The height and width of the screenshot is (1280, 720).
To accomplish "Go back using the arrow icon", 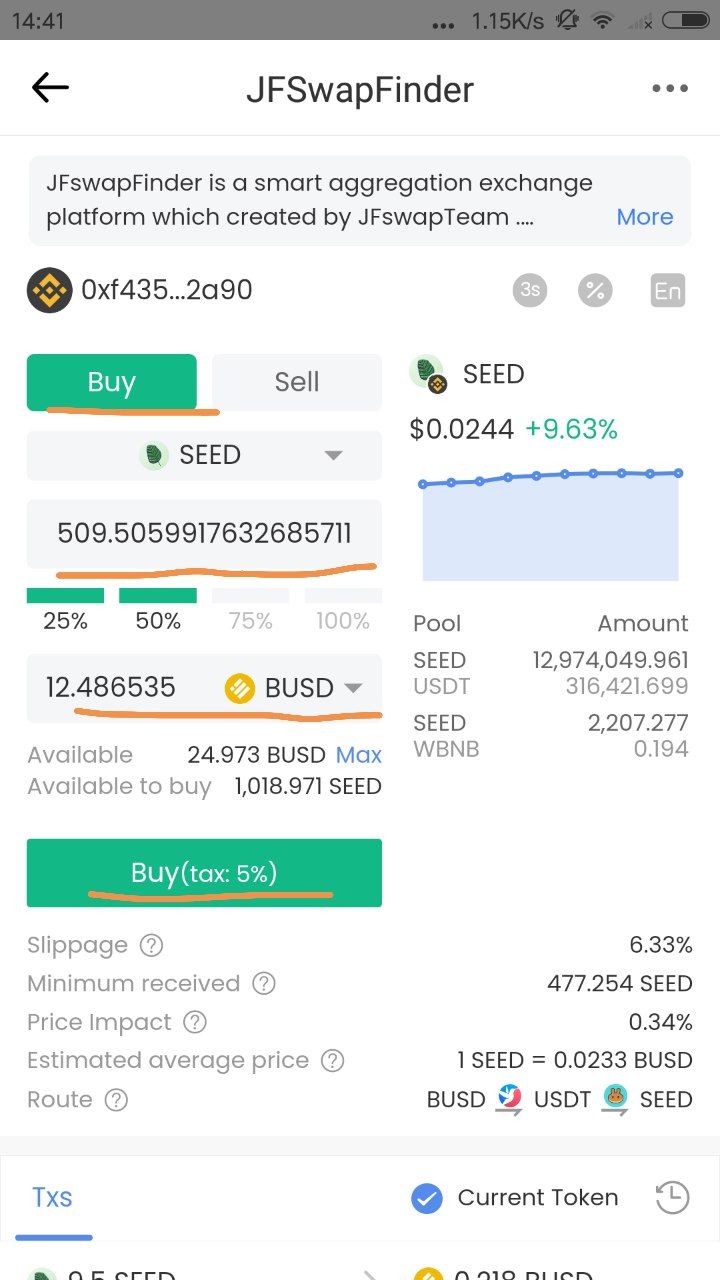I will [50, 88].
